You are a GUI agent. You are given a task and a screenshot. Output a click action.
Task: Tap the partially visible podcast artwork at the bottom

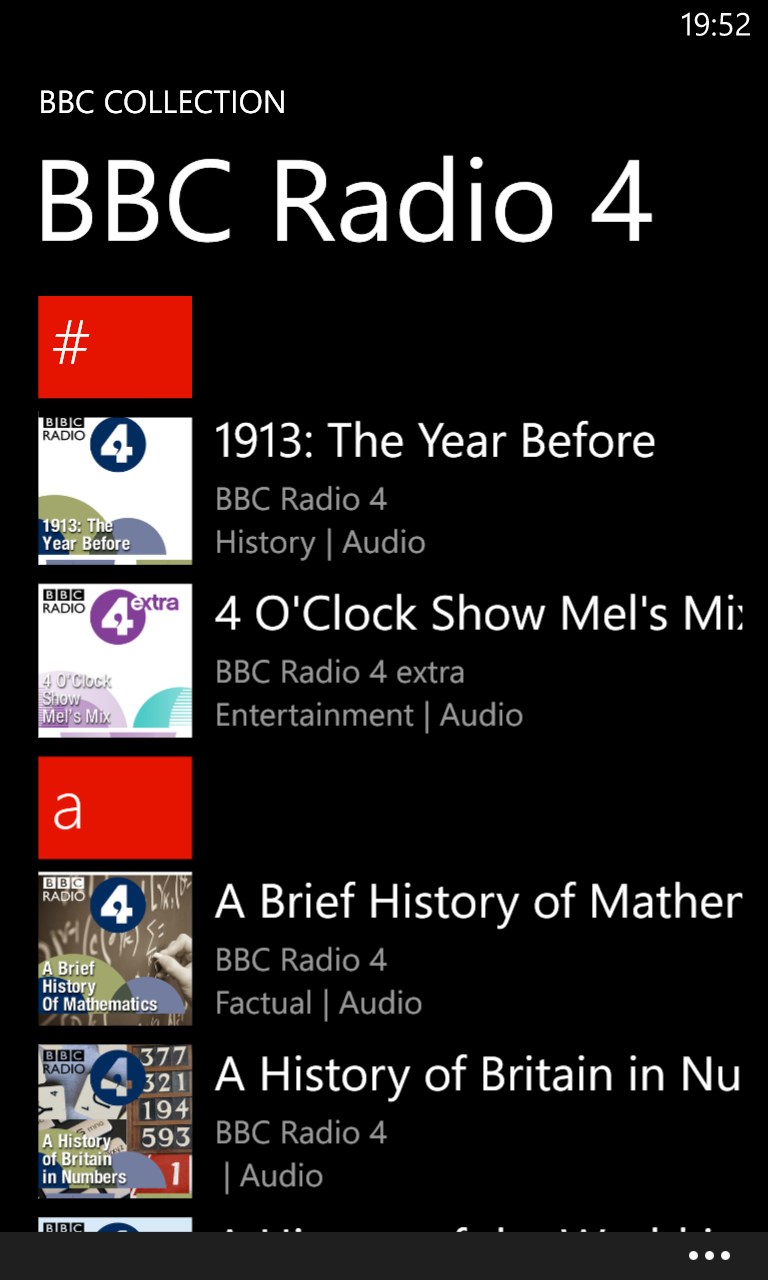pyautogui.click(x=114, y=1225)
